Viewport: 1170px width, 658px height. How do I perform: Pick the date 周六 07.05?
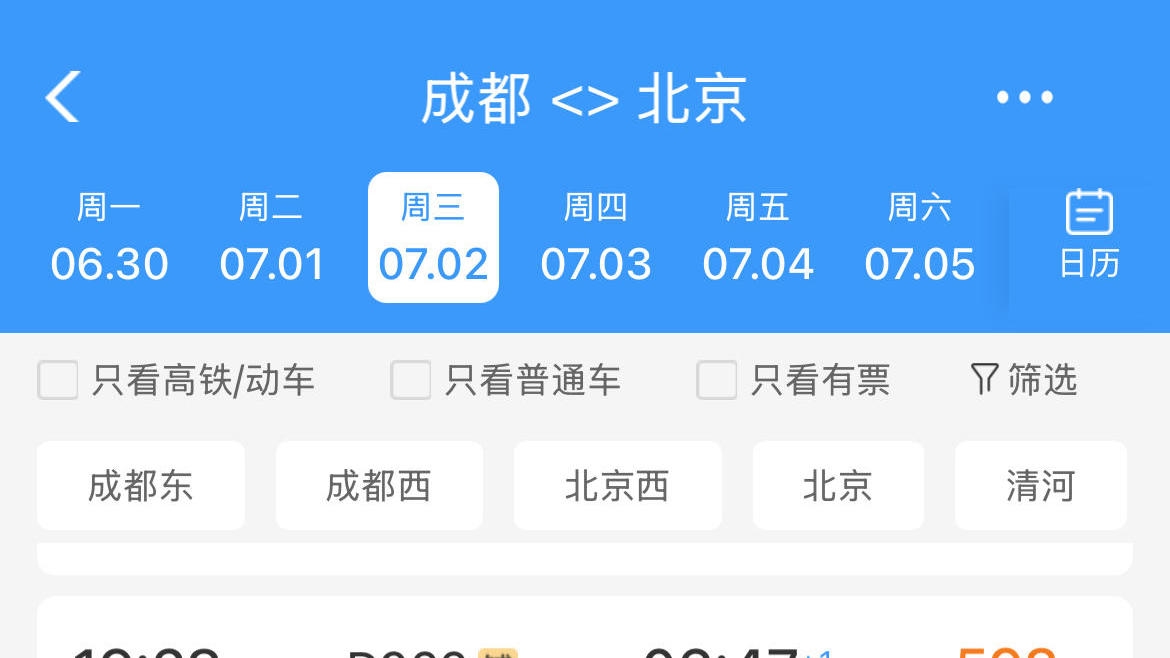click(920, 238)
